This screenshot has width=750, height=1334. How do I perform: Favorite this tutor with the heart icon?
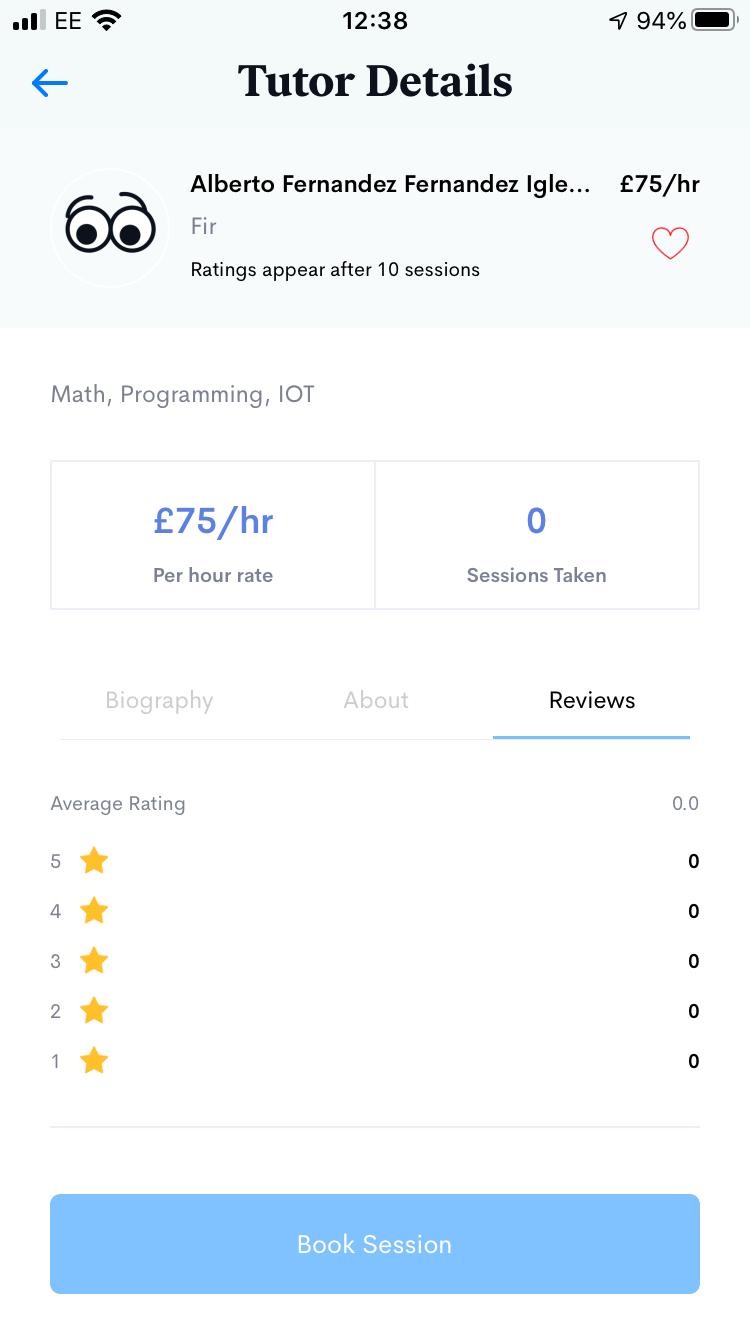670,243
